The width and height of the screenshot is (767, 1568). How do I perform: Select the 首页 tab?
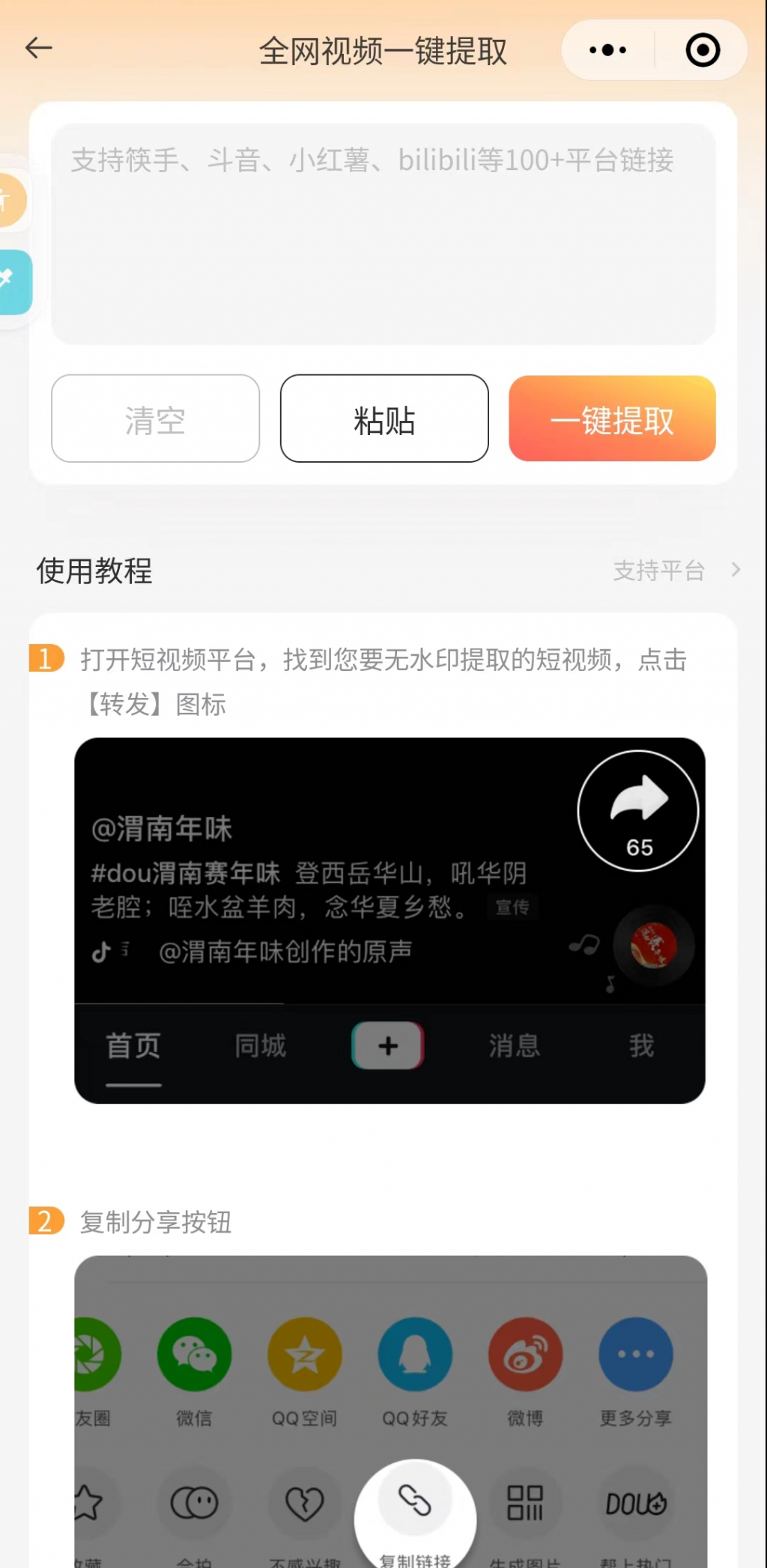[x=133, y=1047]
